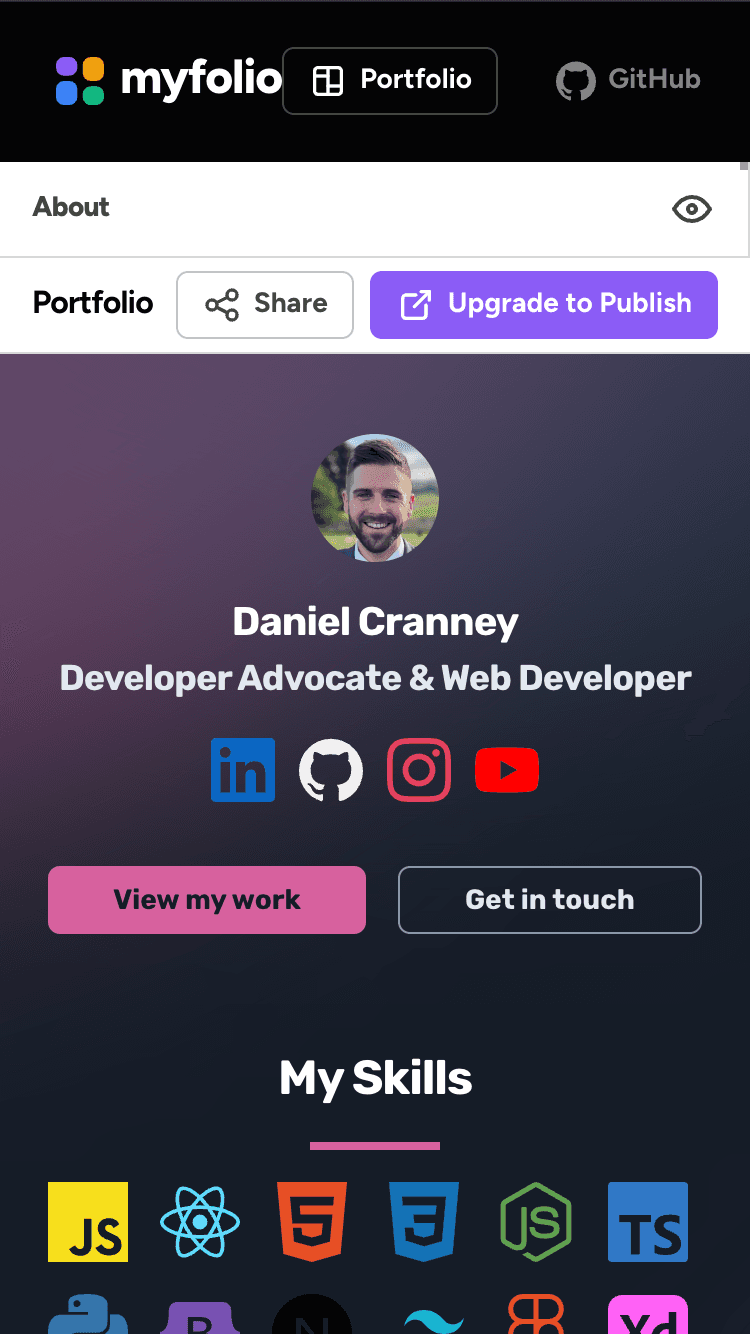Tap View my work button

click(207, 900)
